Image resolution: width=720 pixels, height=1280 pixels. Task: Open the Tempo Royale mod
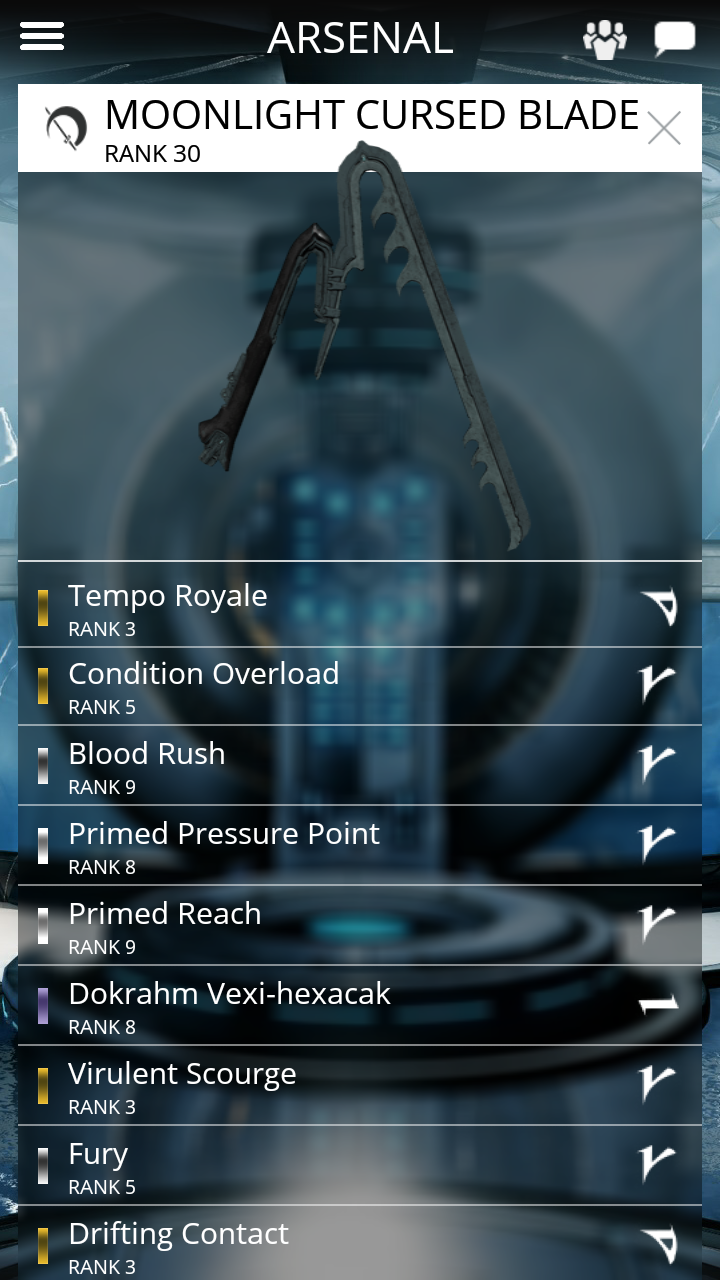(x=360, y=607)
